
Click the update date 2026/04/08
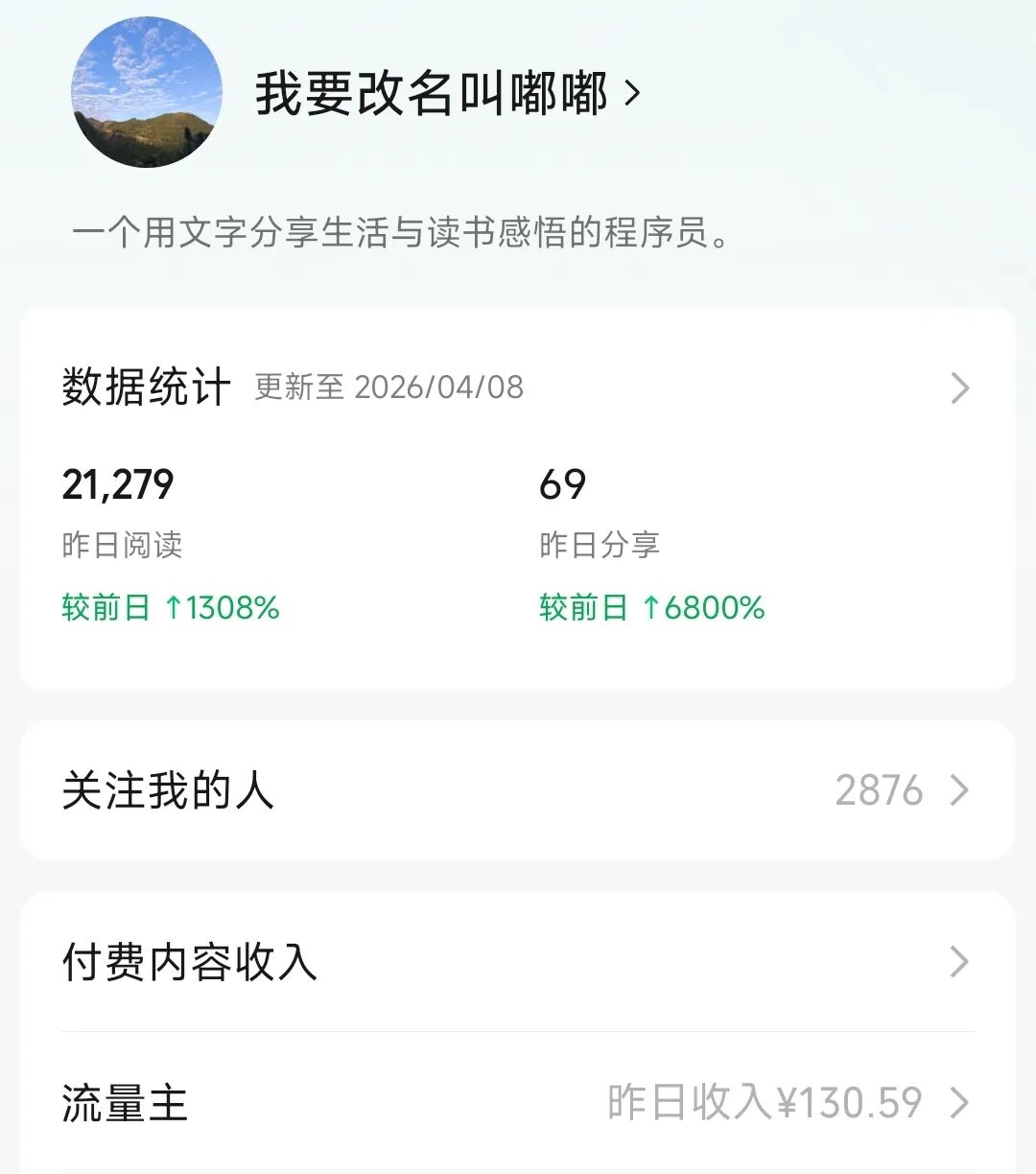[439, 387]
